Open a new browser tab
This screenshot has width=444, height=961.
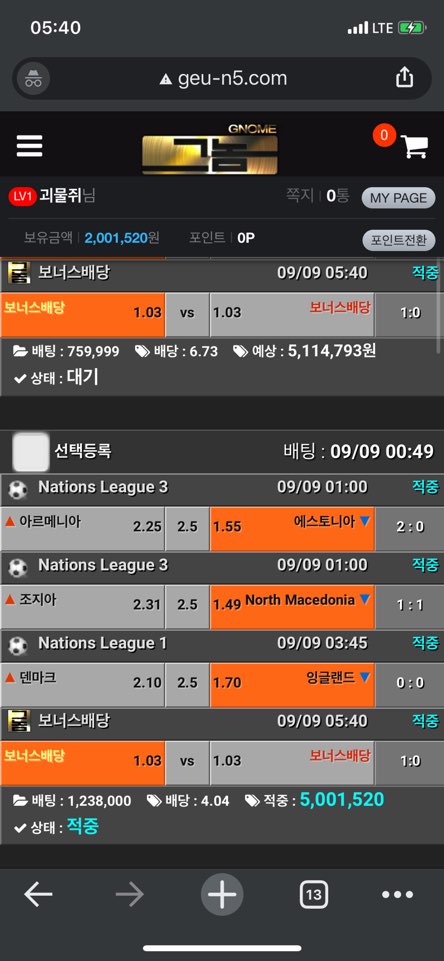tap(222, 895)
